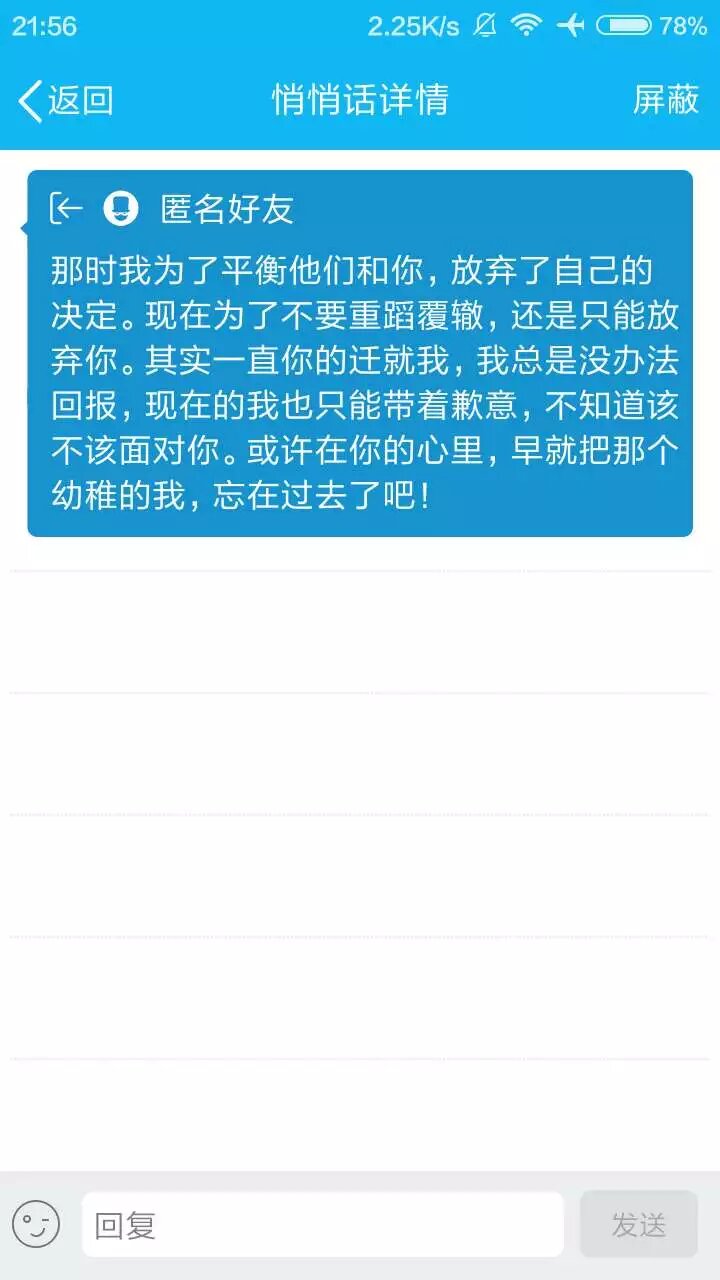The image size is (720, 1280).
Task: Go back using the 返回 button
Action: tap(65, 101)
